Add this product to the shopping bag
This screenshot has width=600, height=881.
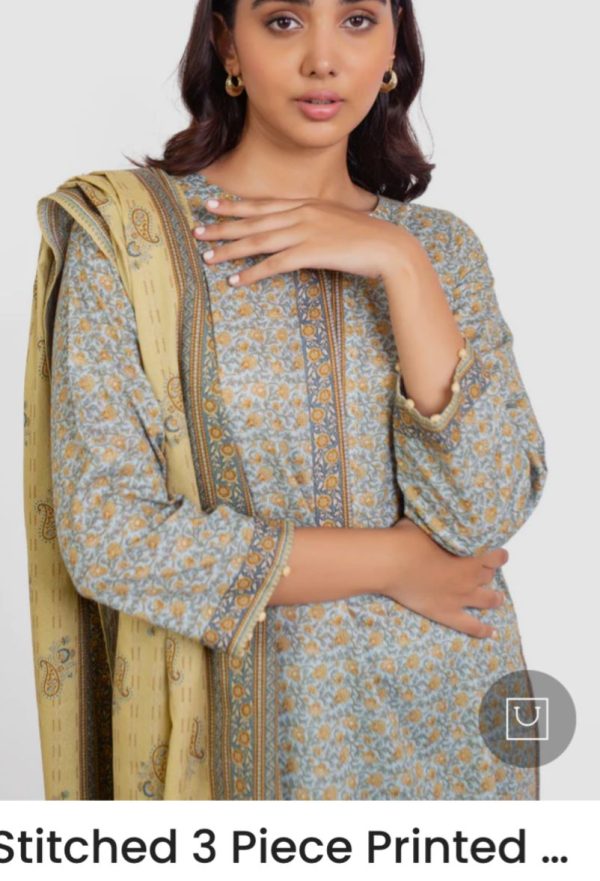pos(526,718)
